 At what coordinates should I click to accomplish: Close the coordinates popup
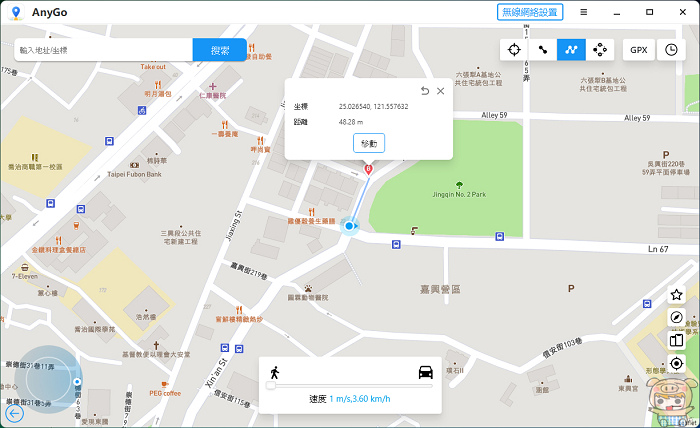click(440, 91)
